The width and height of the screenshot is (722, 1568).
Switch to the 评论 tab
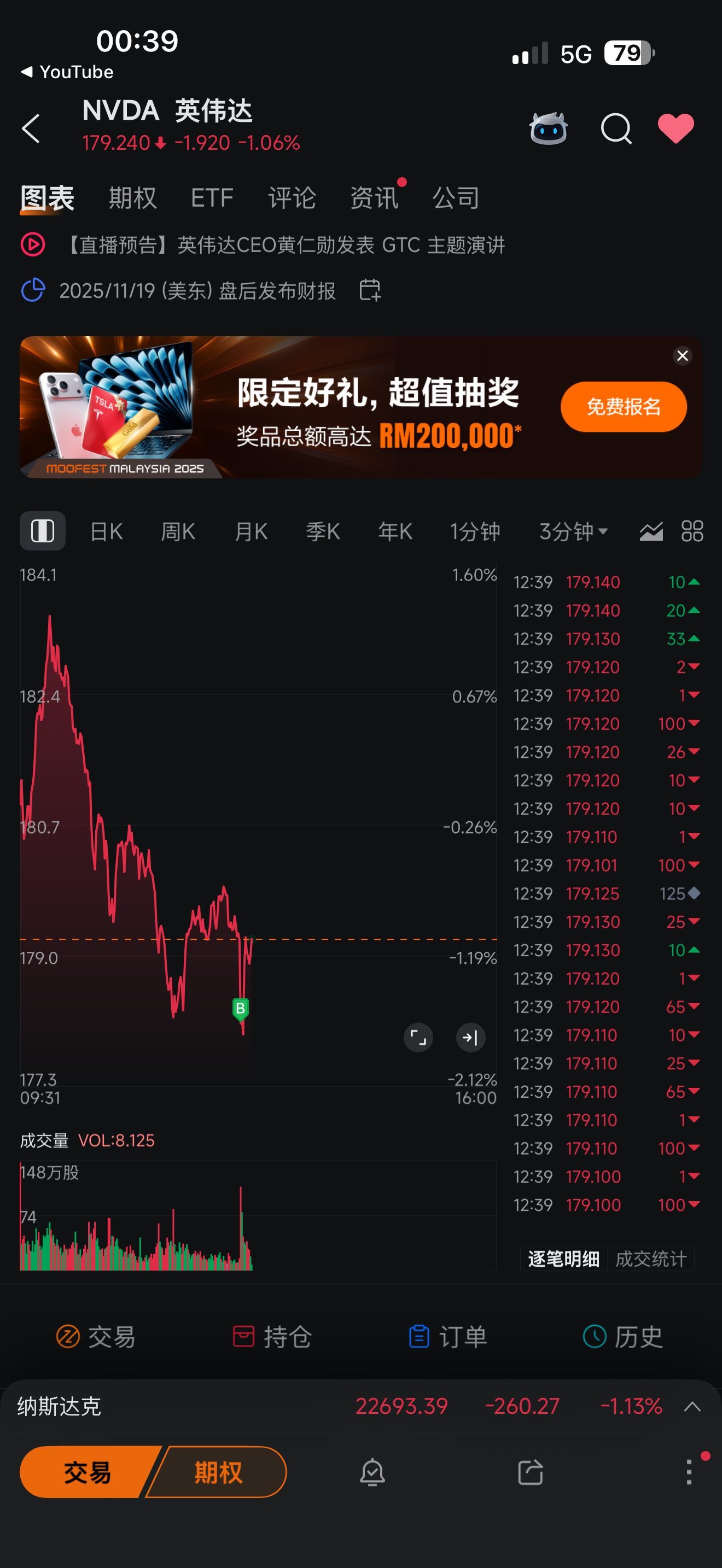(292, 198)
